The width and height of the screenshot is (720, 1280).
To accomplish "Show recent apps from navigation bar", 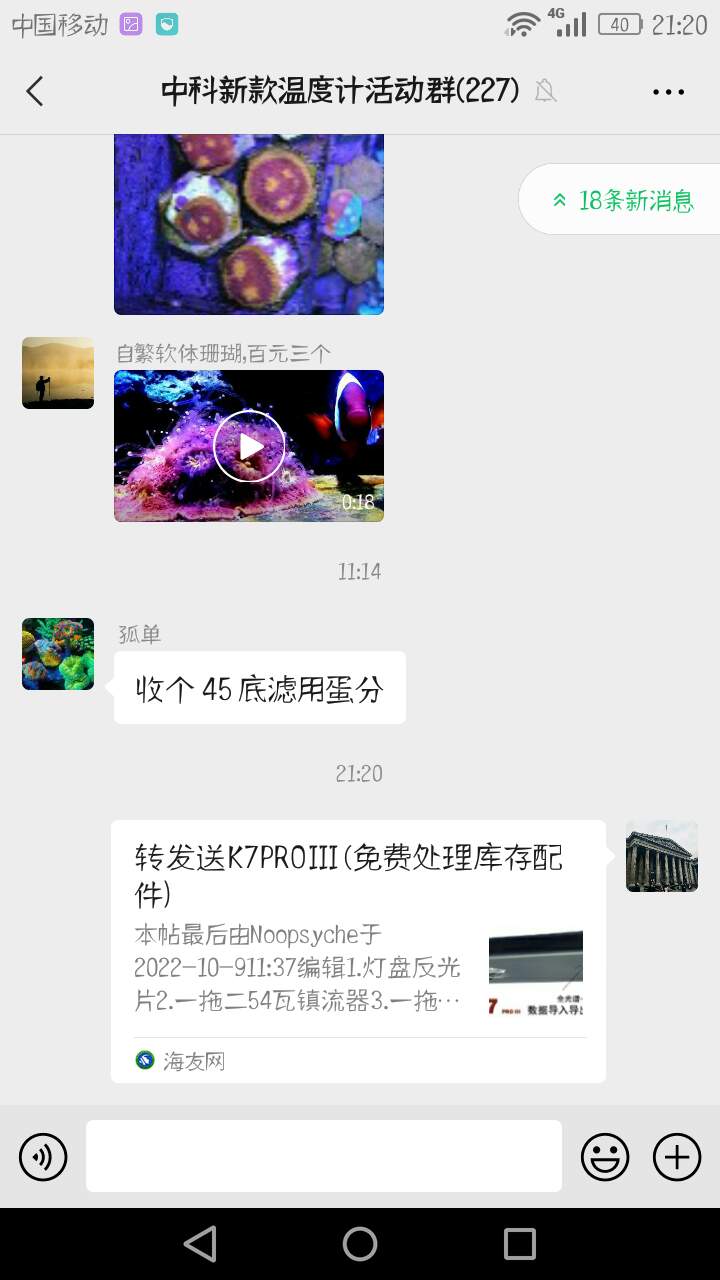I will 520,1244.
